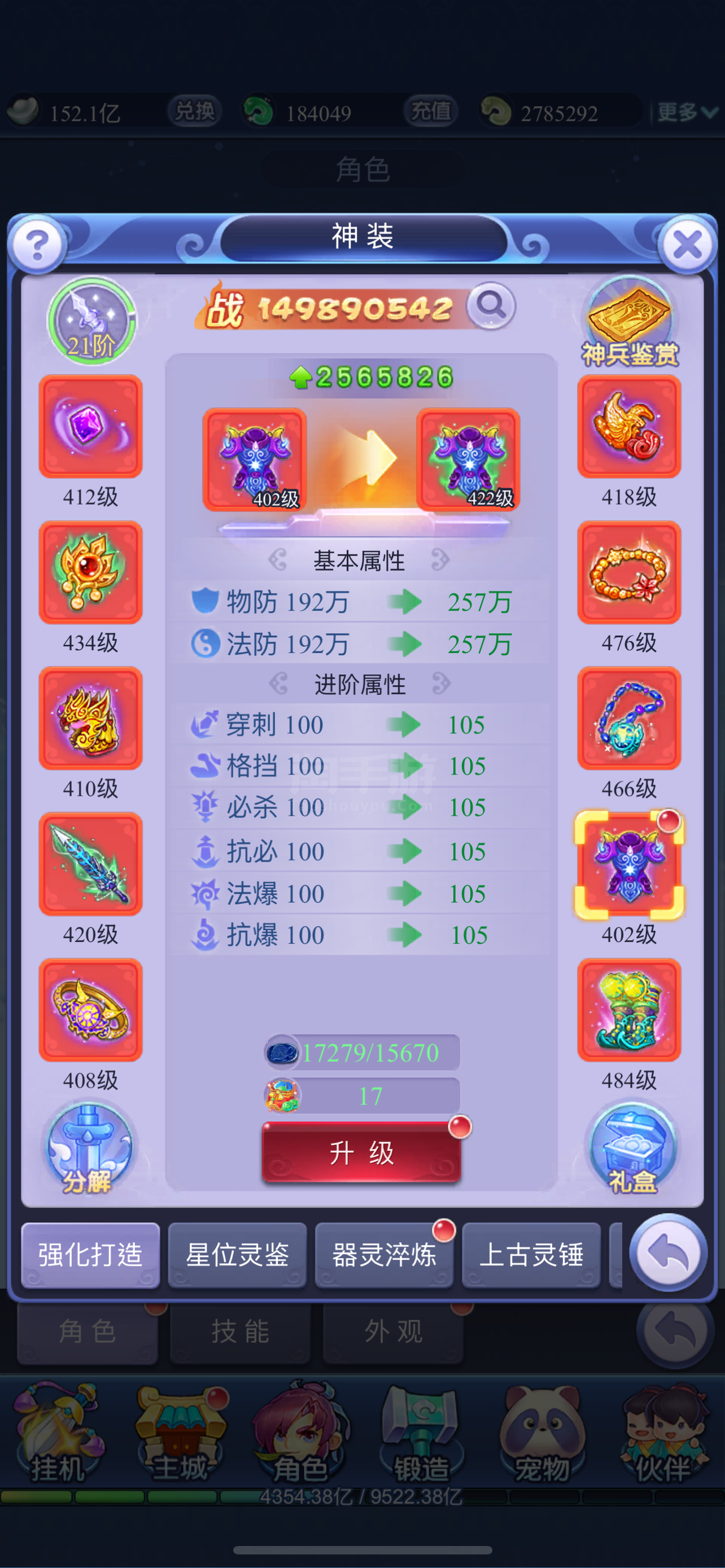Select the 410级 helmet equipment
This screenshot has width=725, height=1568.
91,719
